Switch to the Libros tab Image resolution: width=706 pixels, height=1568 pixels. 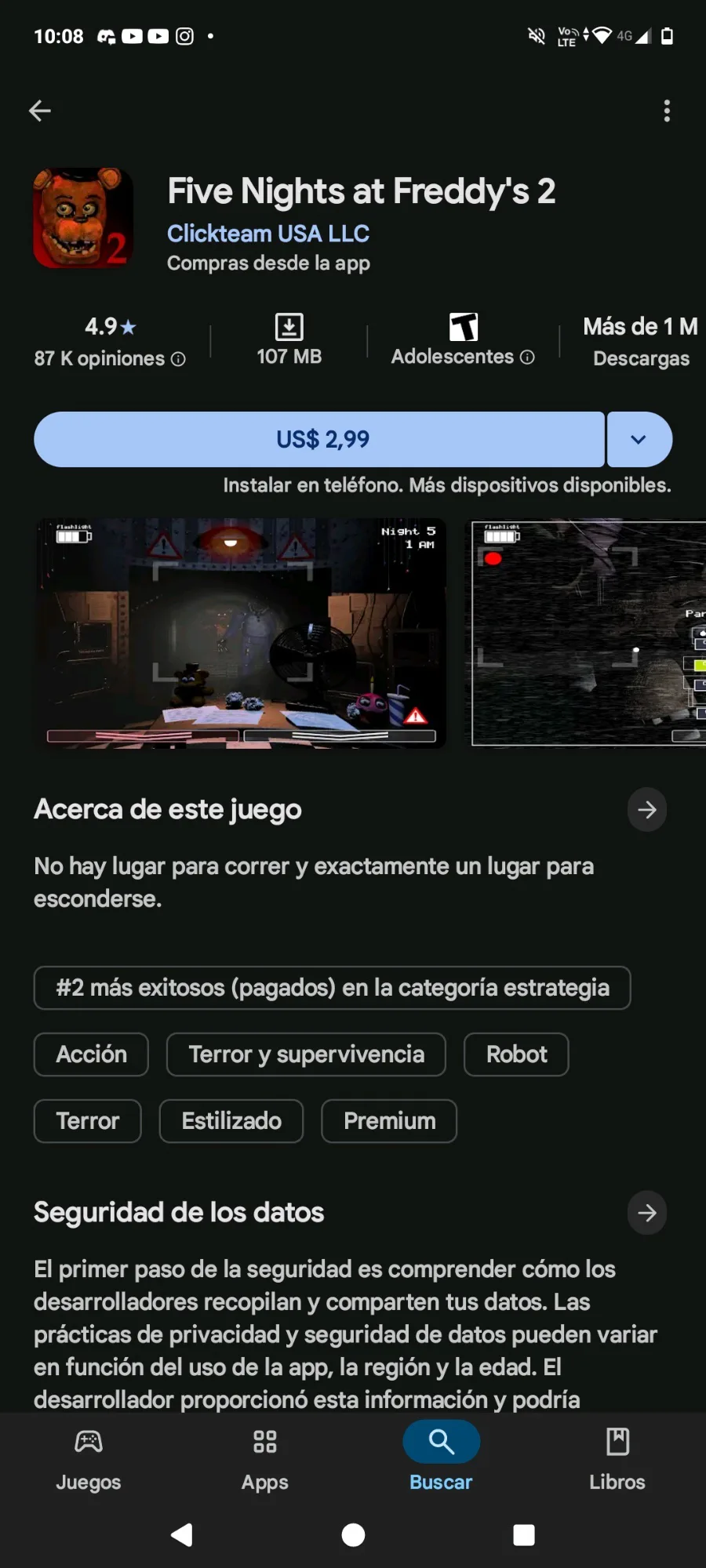click(617, 1460)
